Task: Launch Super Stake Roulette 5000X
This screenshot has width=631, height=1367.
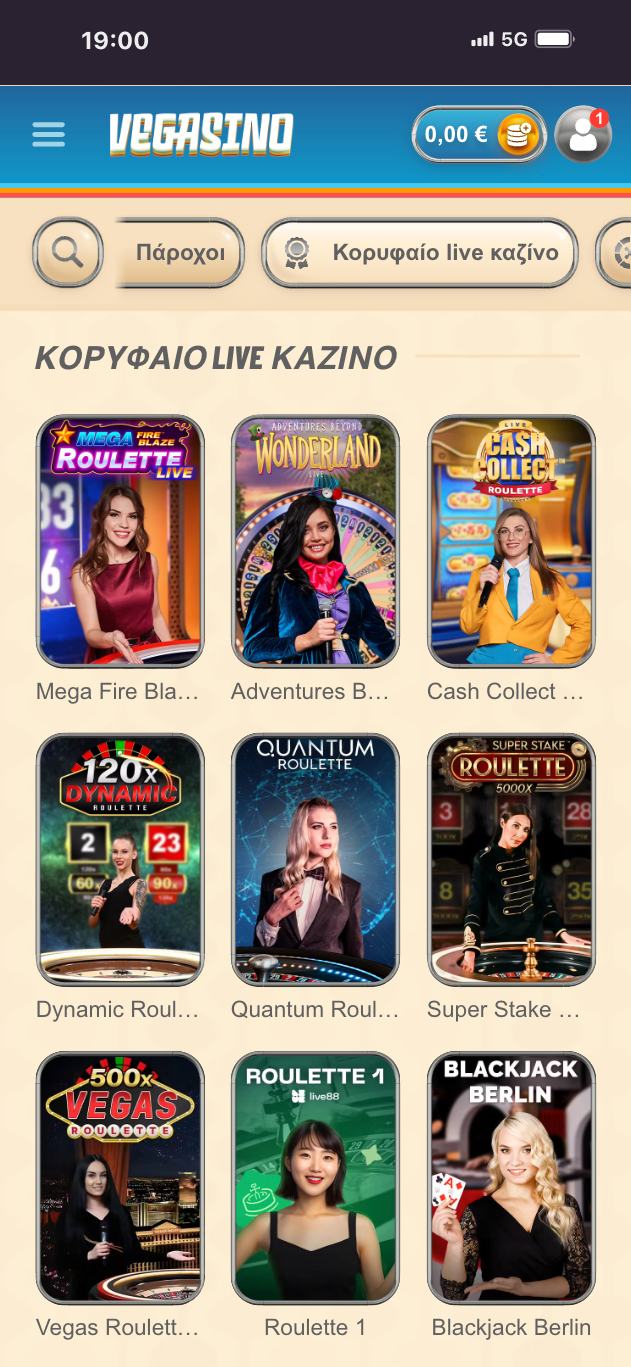Action: click(x=511, y=859)
